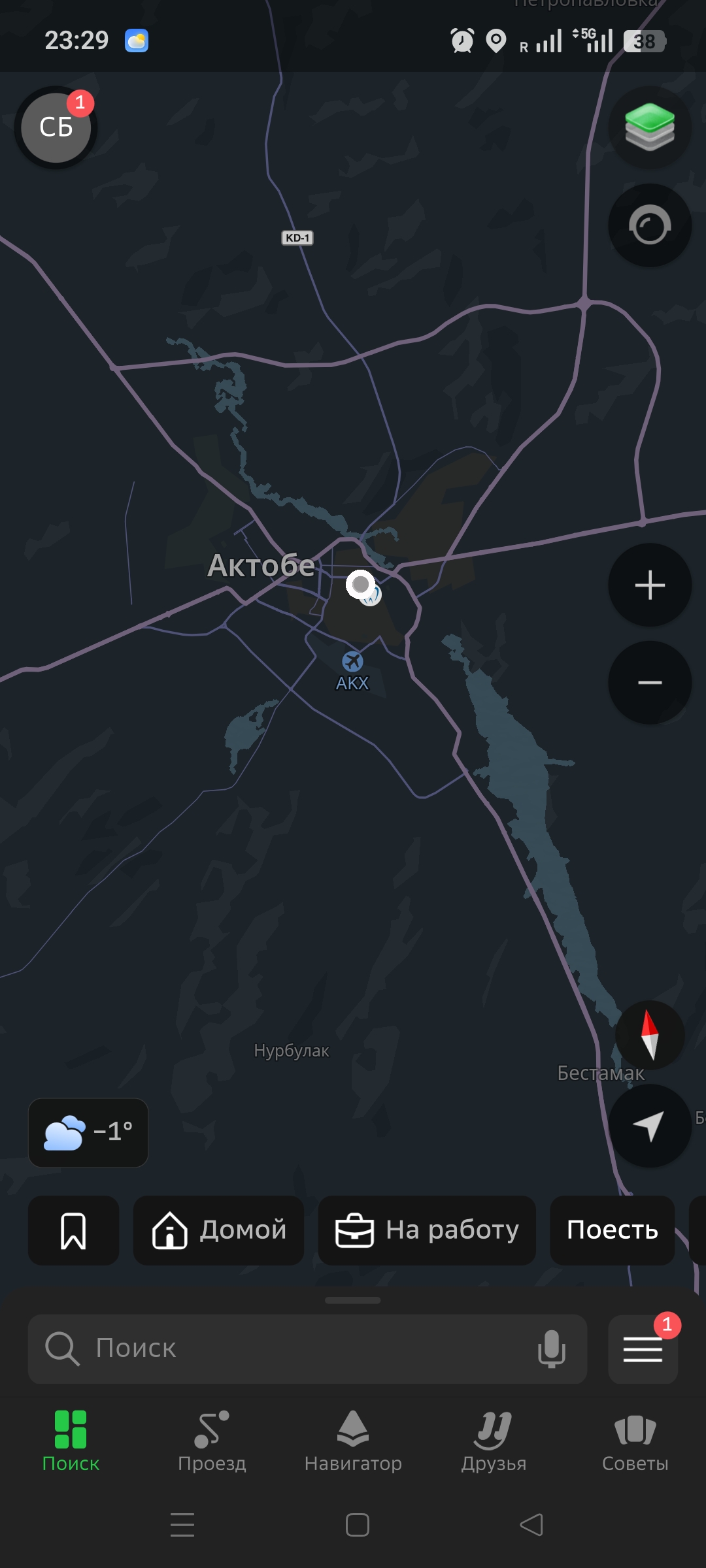Open the hamburger menu with notification badge
The image size is (706, 1568).
coord(643,1348)
